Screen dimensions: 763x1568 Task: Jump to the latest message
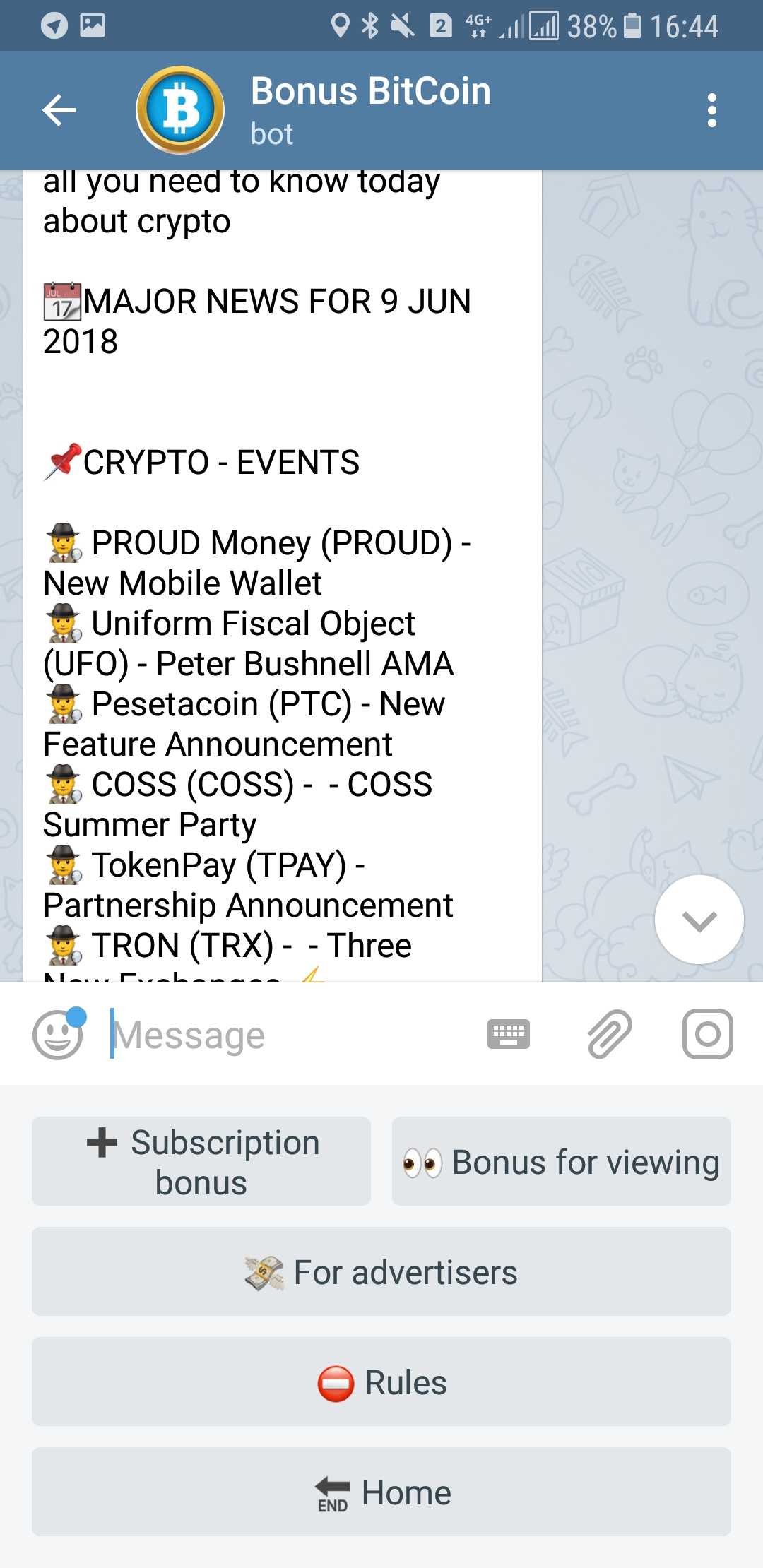pos(699,920)
